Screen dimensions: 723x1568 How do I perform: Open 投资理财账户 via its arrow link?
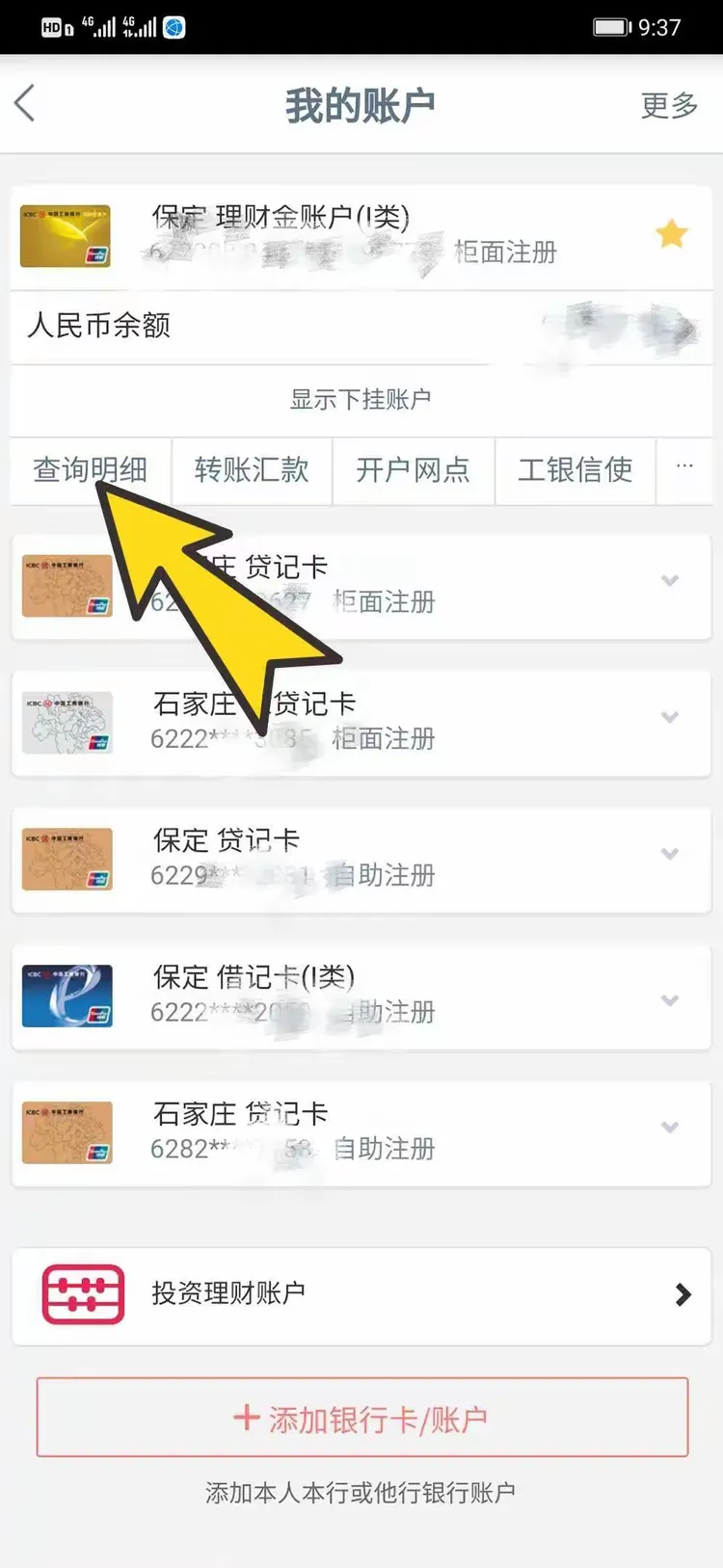click(683, 1295)
